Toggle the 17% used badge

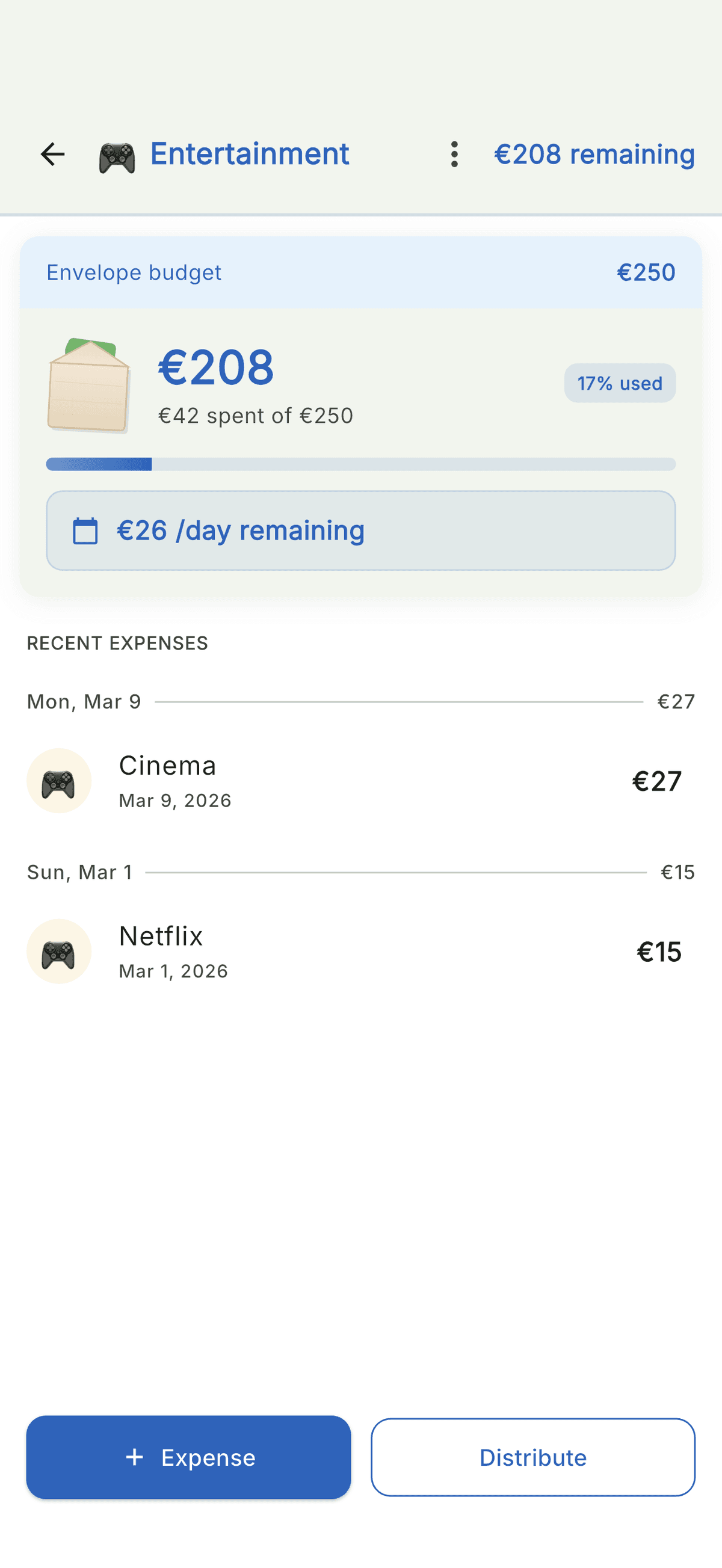[620, 384]
